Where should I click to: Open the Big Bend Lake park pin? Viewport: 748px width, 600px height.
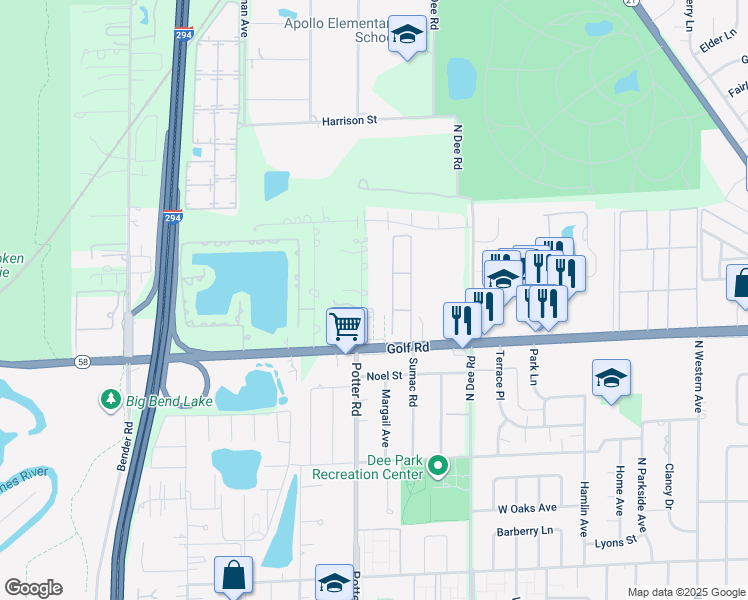110,401
